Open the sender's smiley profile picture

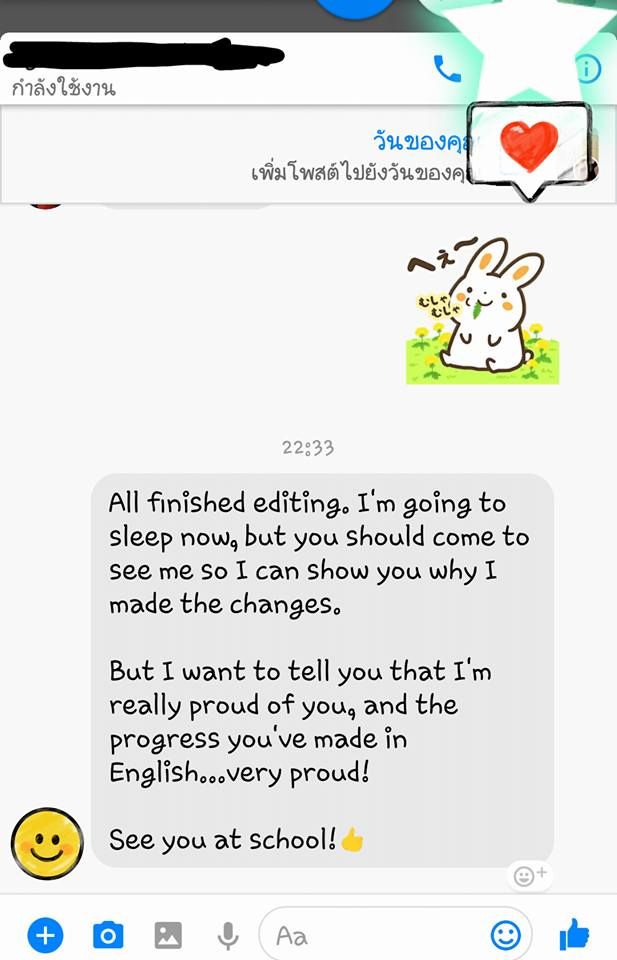[47, 844]
